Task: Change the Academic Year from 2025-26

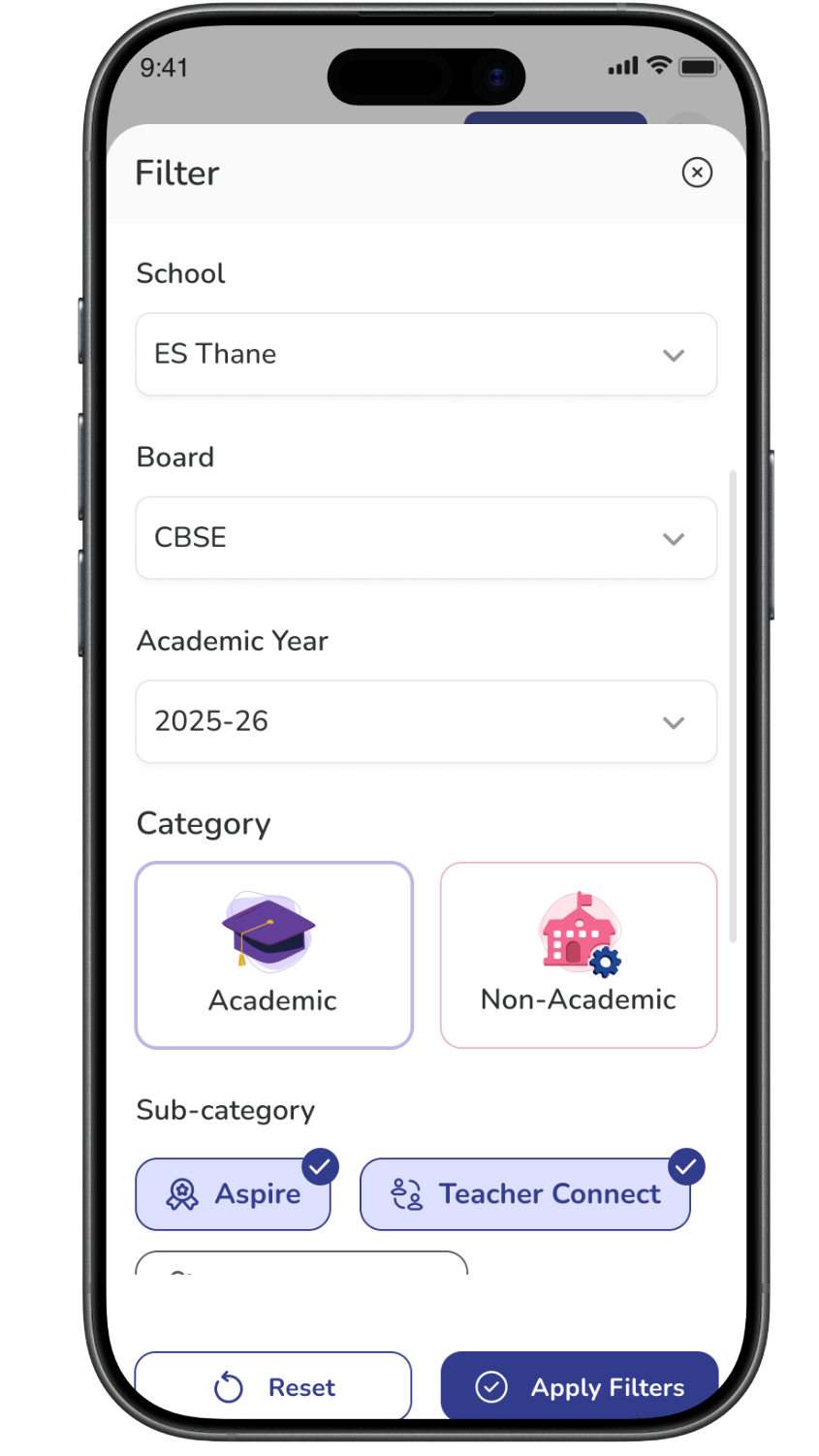Action: tap(425, 721)
